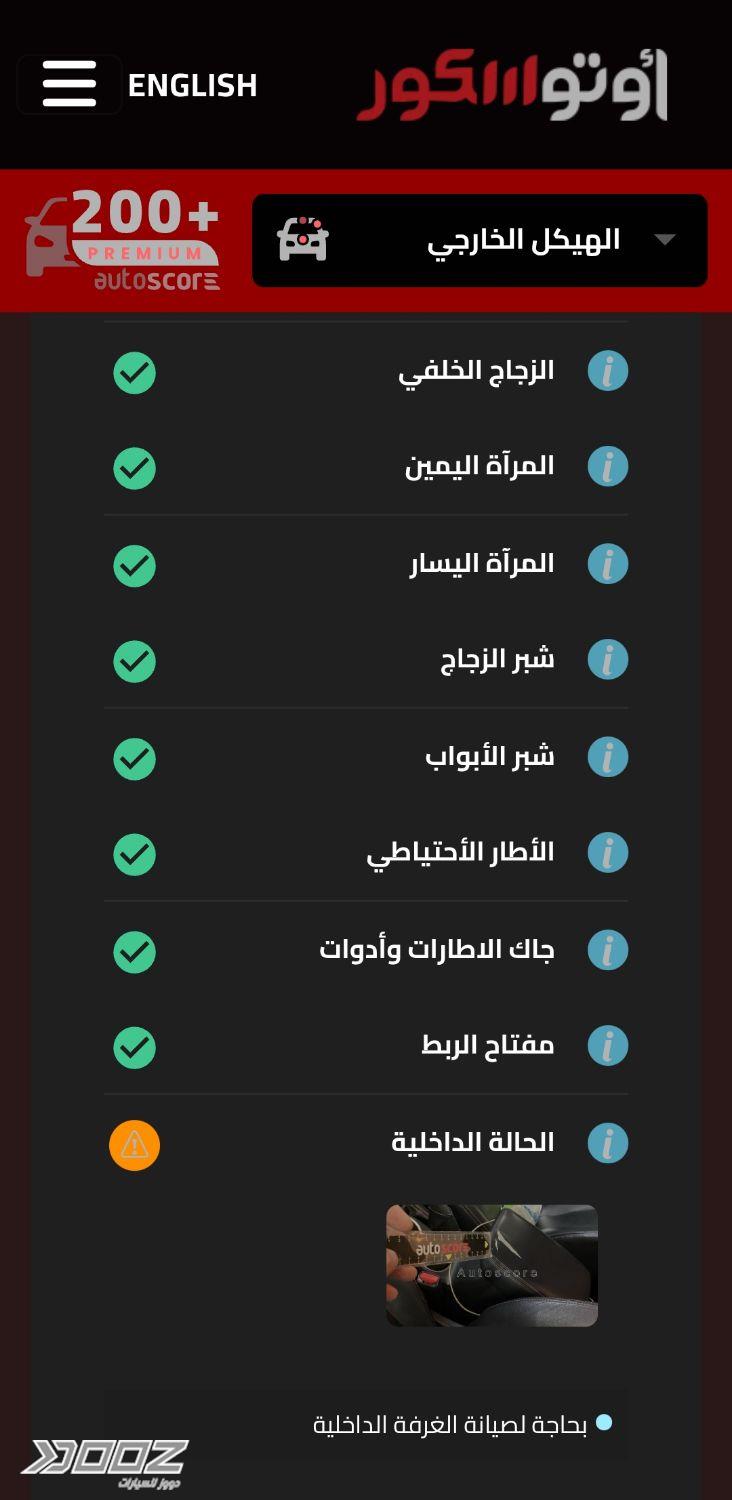732x1500 pixels.
Task: Switch language to English
Action: pyautogui.click(x=192, y=86)
